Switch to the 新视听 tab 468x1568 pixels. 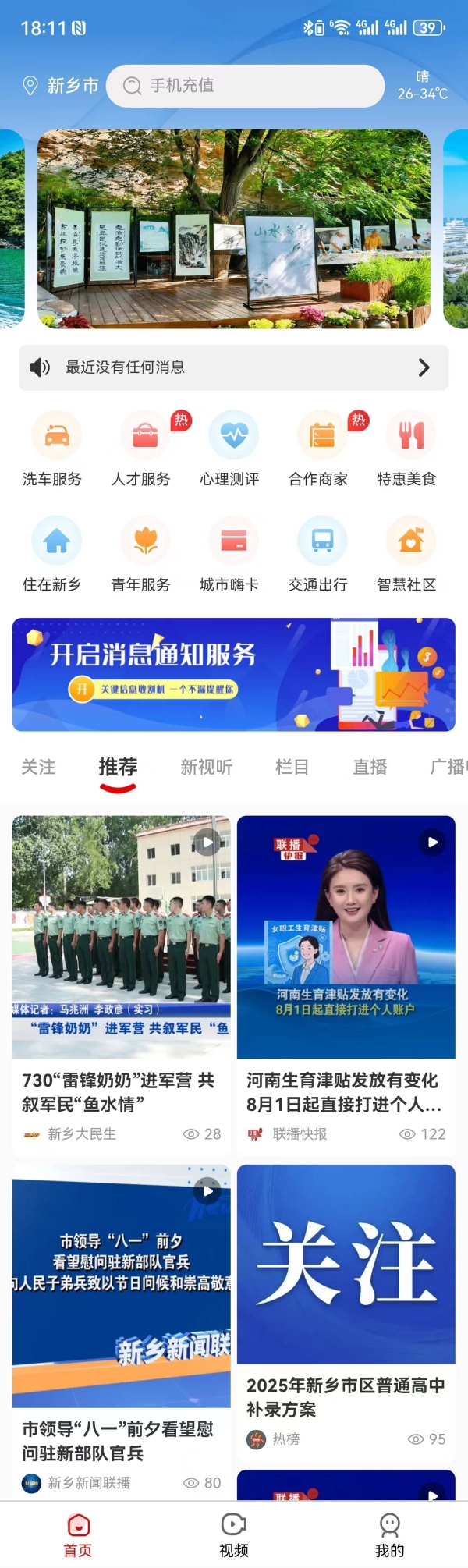tap(207, 767)
